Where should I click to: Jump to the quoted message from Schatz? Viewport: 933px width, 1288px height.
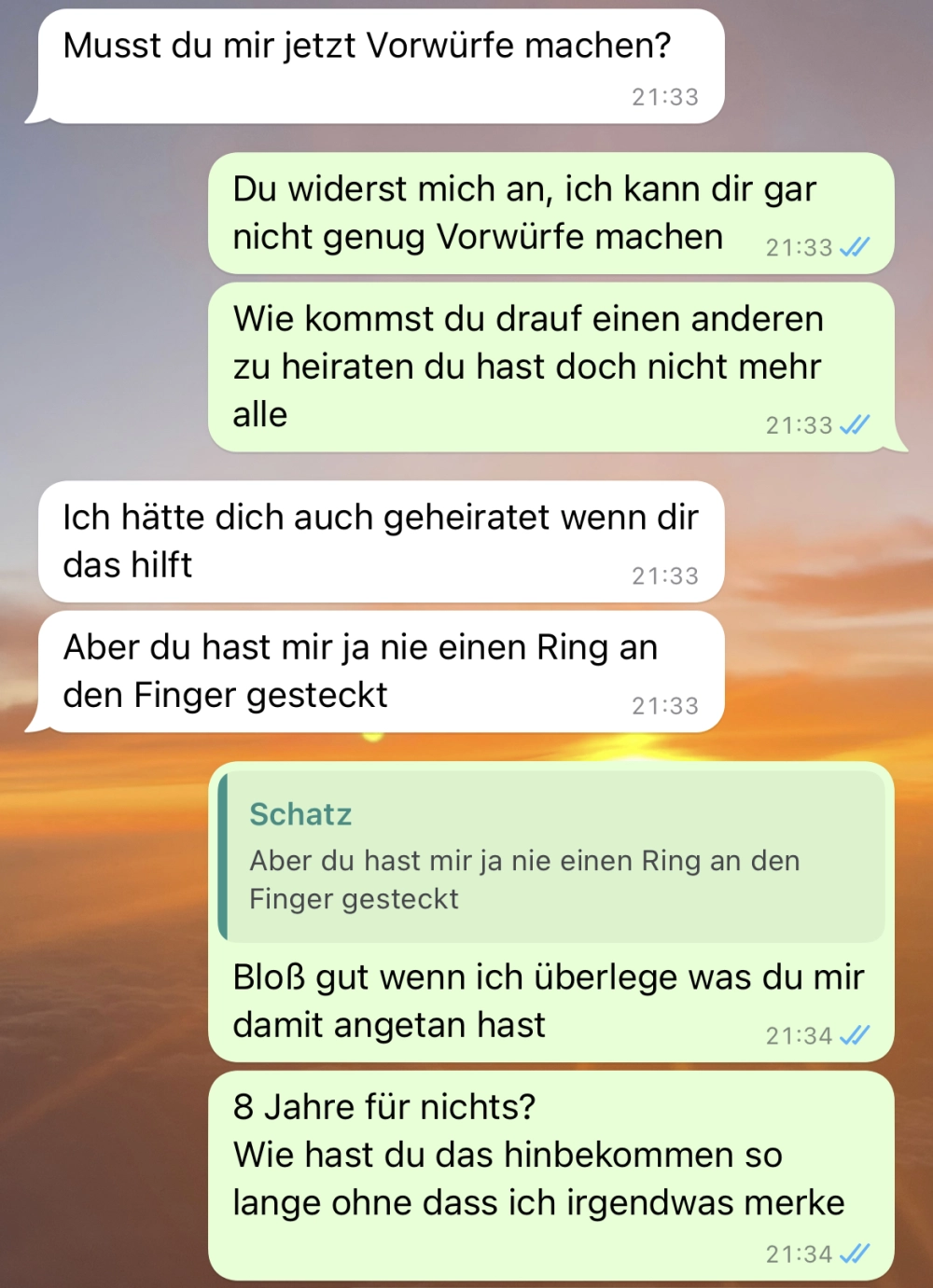point(551,856)
